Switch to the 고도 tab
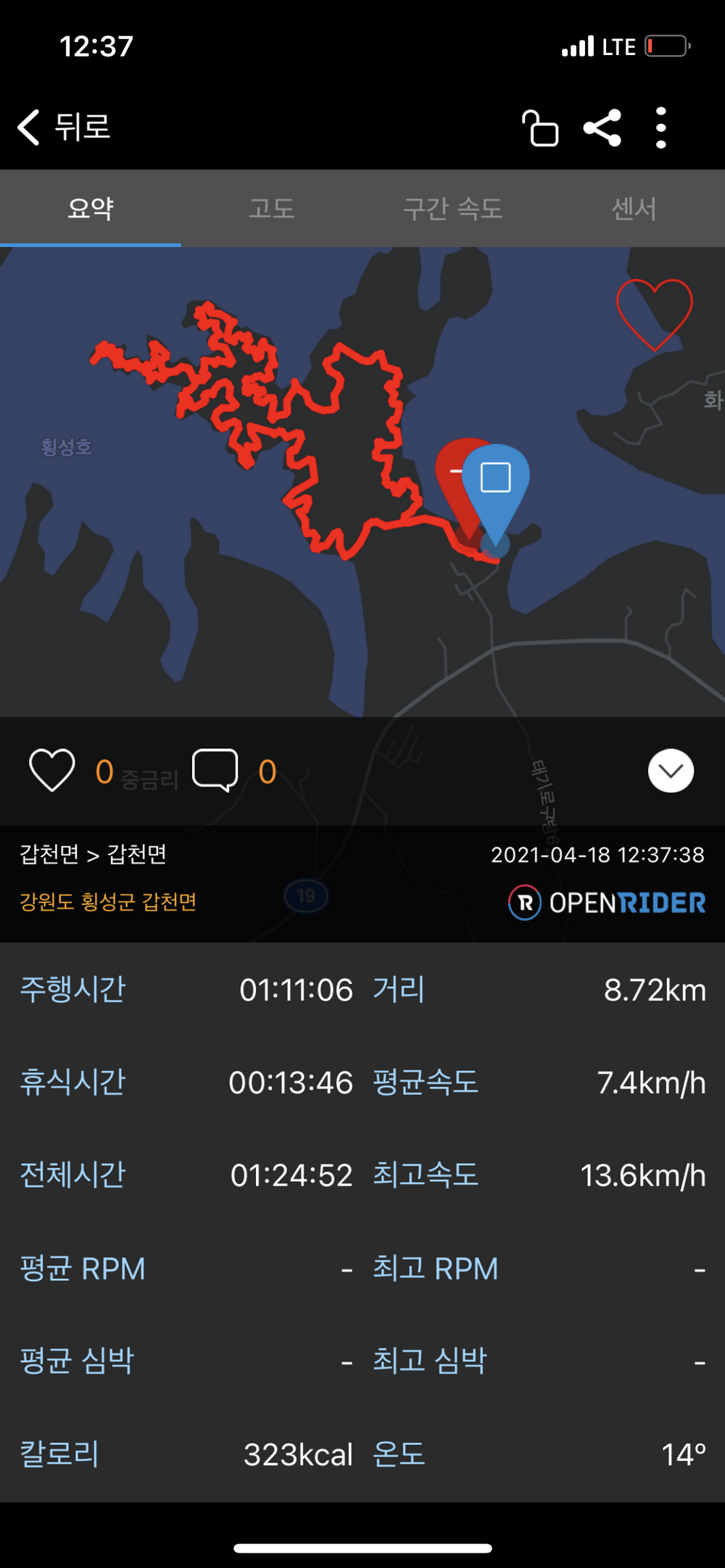Screen dimensions: 725x1568 (272, 209)
